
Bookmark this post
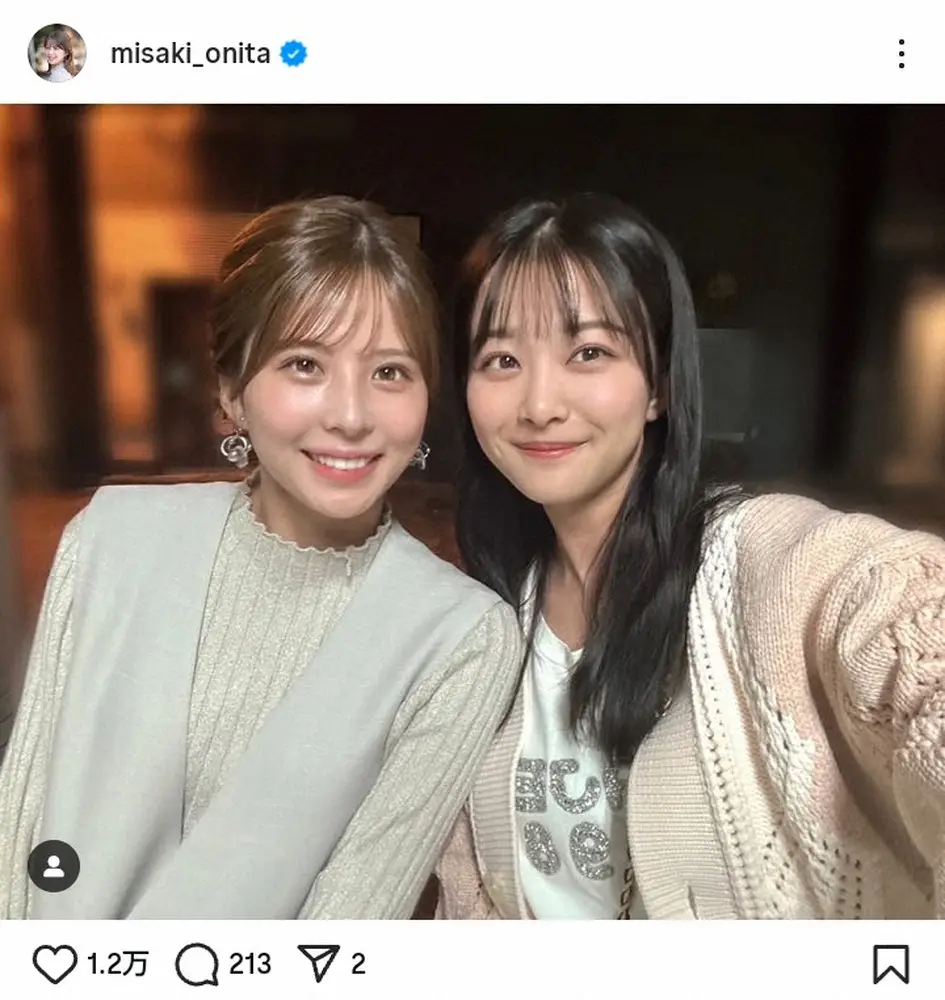890,964
